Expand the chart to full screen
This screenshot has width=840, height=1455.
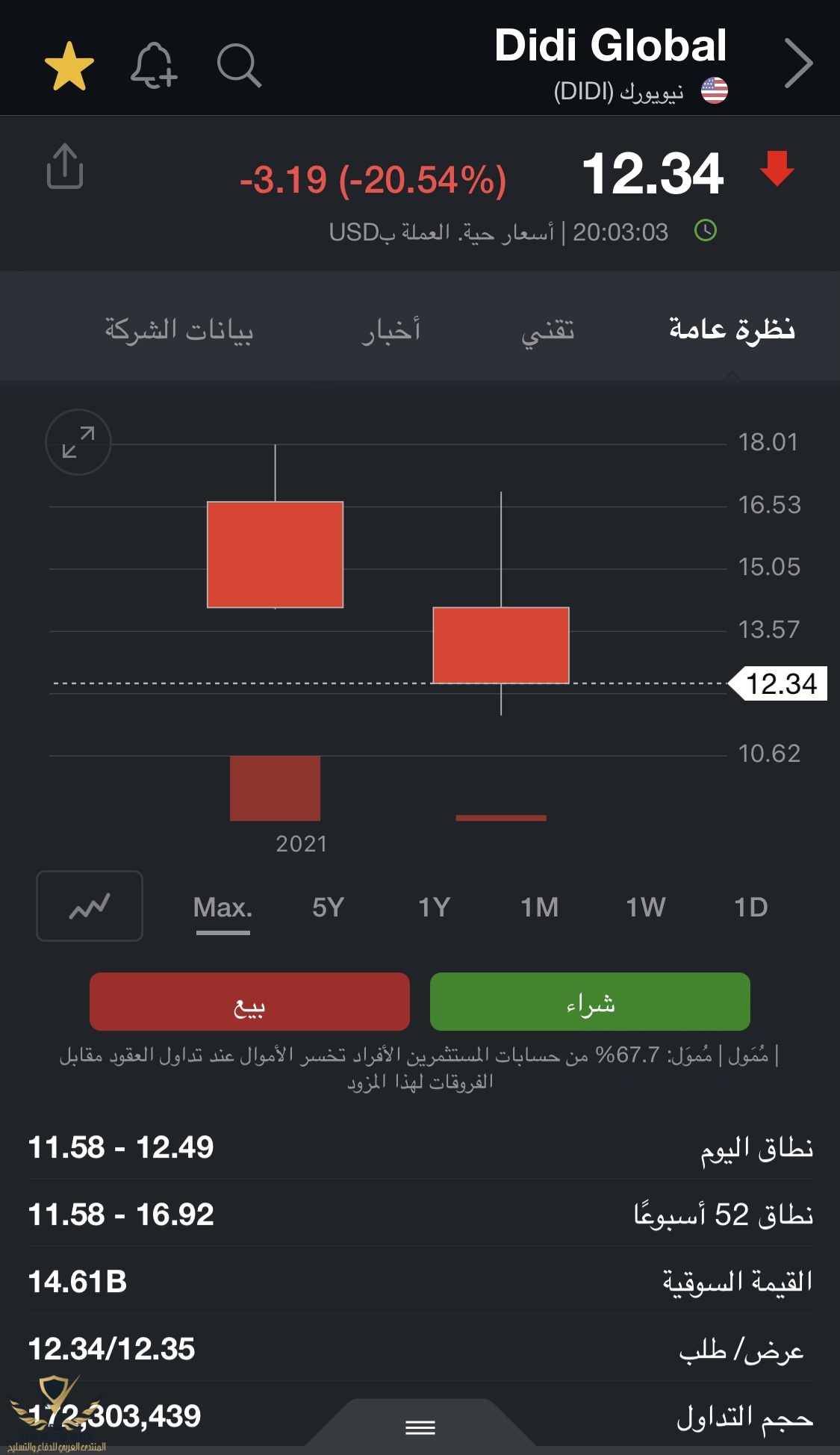pyautogui.click(x=78, y=442)
